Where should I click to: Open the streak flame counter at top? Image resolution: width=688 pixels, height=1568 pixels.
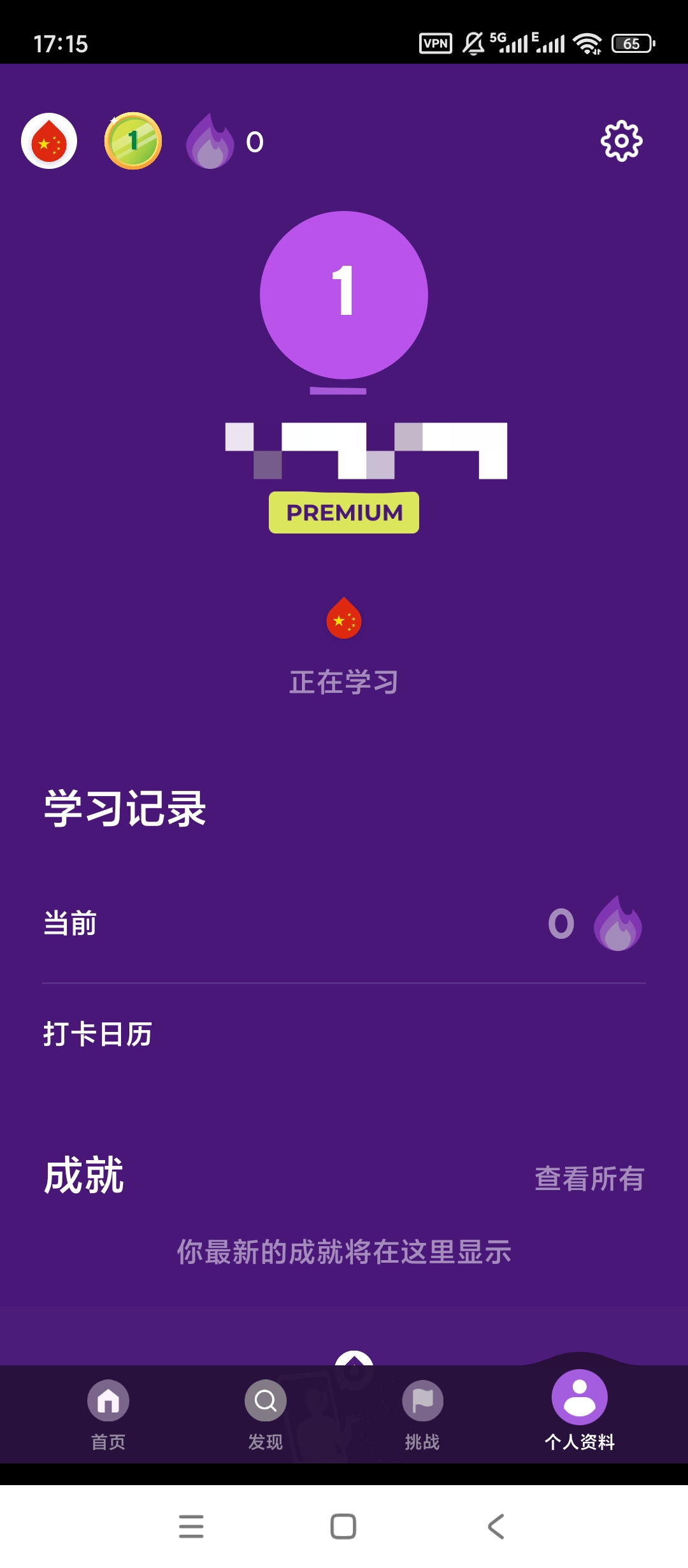[x=224, y=142]
